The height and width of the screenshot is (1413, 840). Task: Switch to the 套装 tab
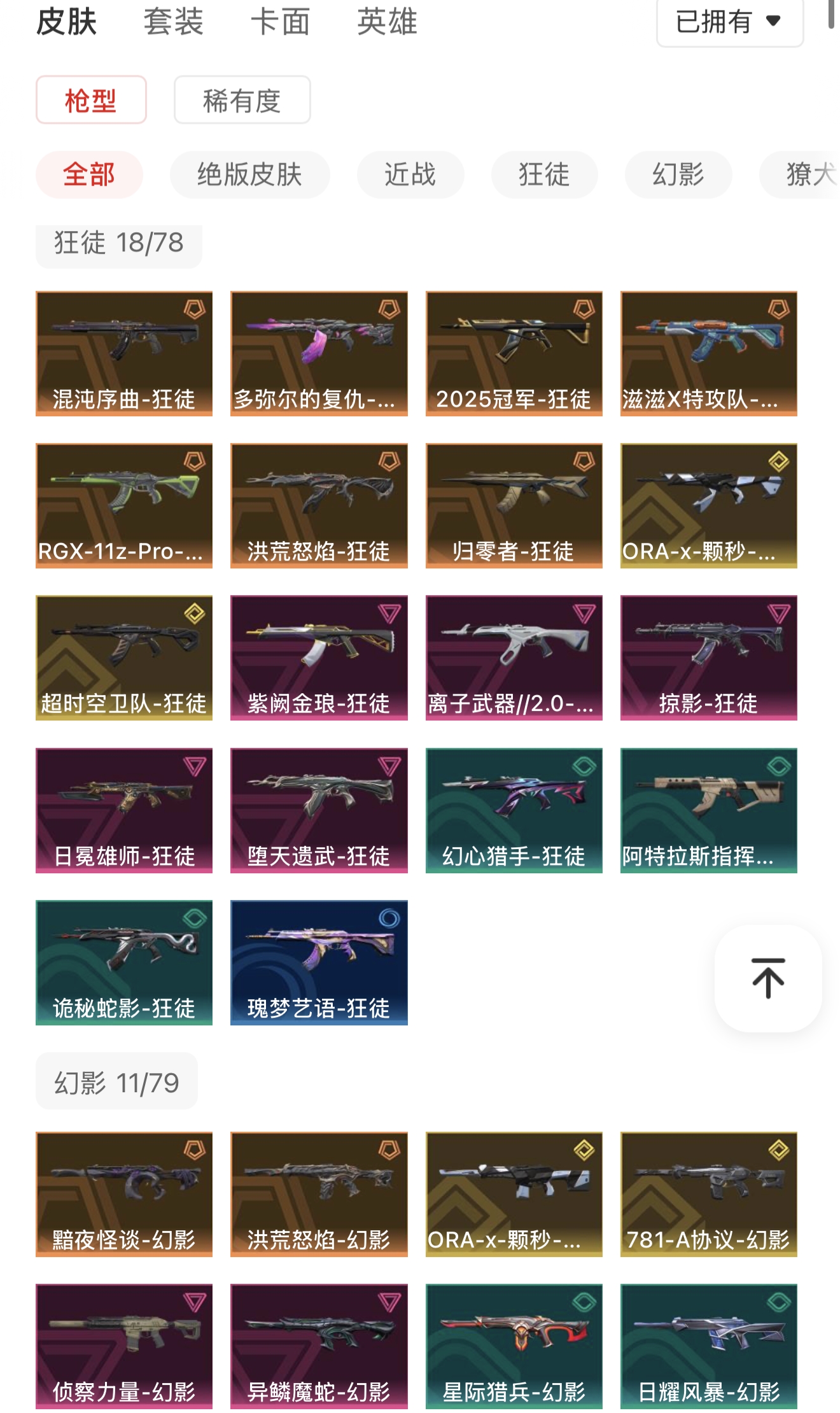point(173,22)
